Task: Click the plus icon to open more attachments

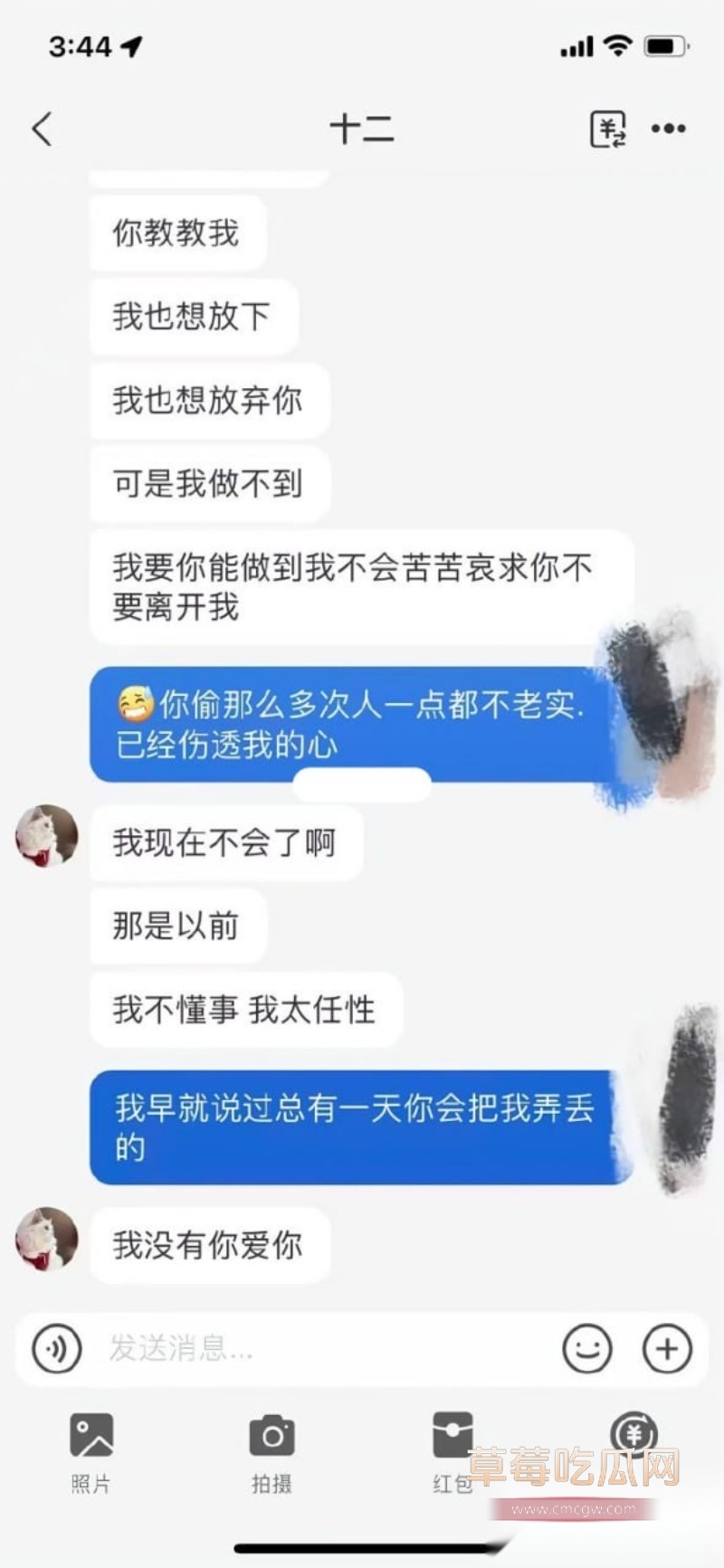Action: [x=668, y=1348]
